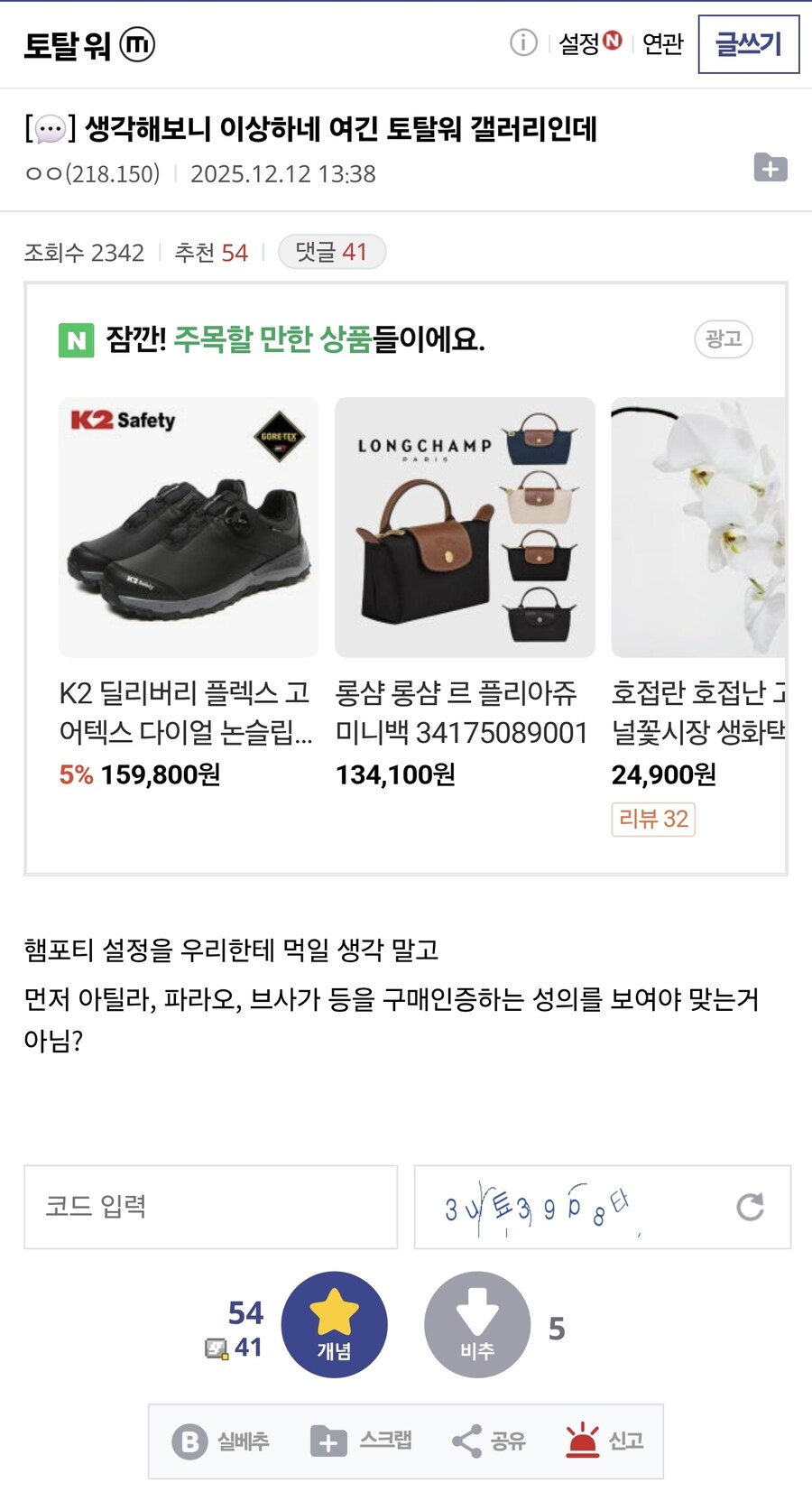This screenshot has width=812, height=1492.
Task: Click the 코드 입력 captcha input field
Action: (210, 1208)
